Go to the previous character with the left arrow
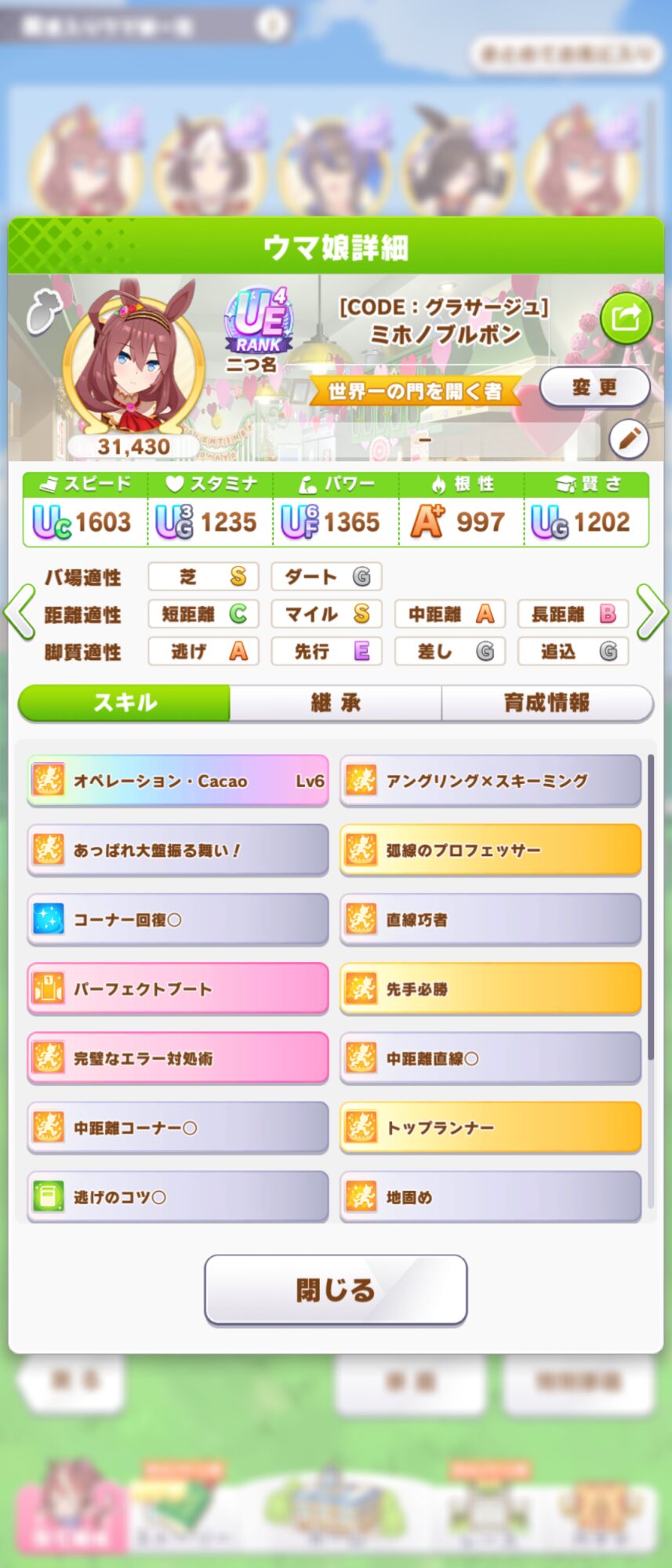 [20, 612]
